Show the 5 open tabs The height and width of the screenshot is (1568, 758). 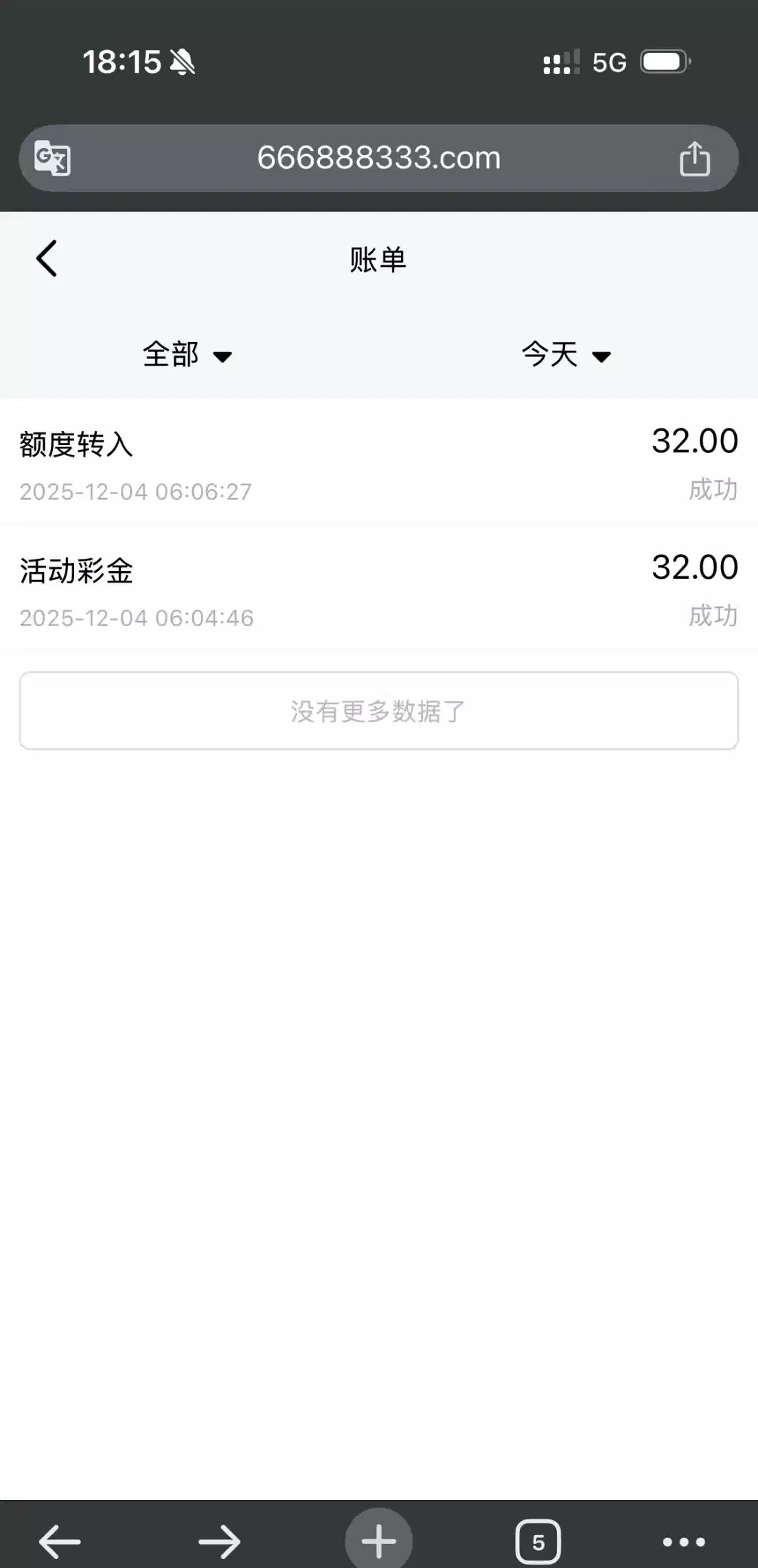pyautogui.click(x=538, y=1541)
